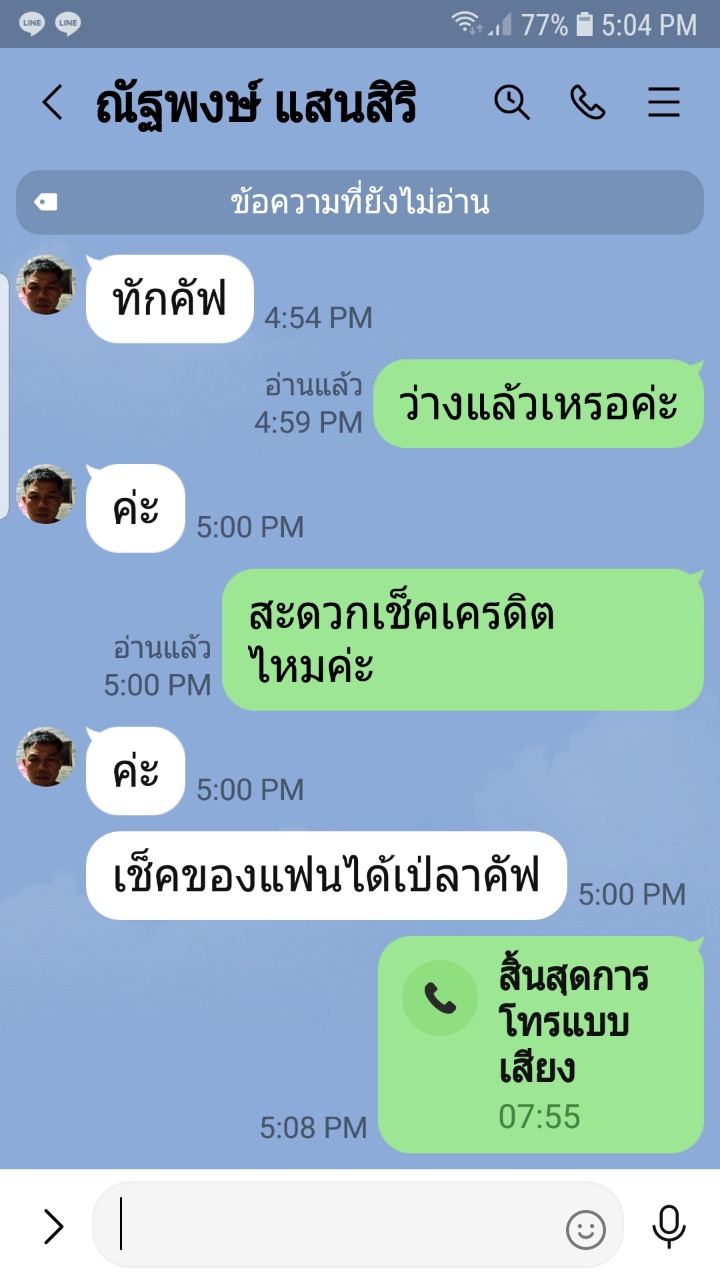This screenshot has height=1280, width=720.
Task: Search within this conversation
Action: coord(512,103)
